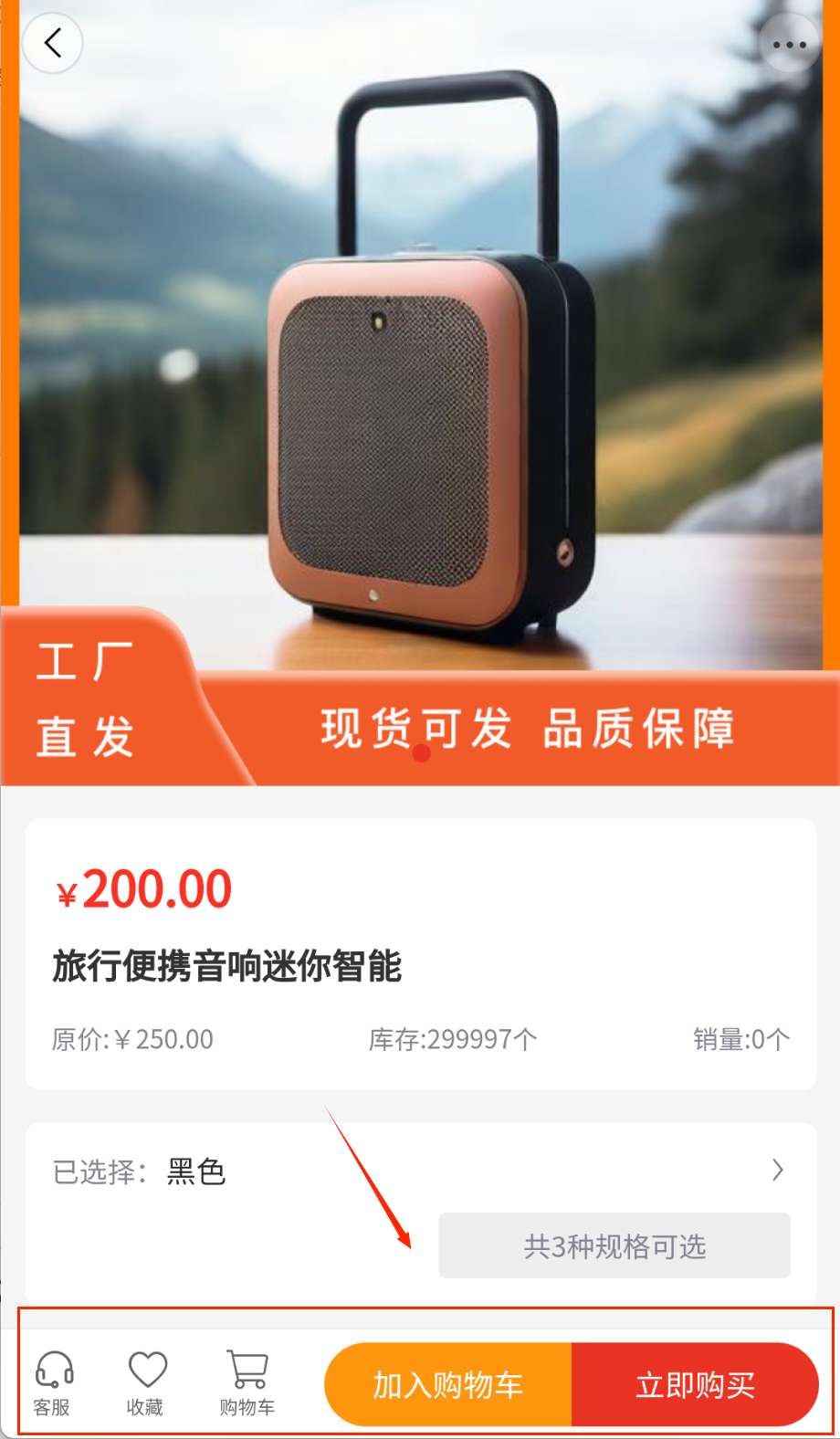Open the selected 黑色 specification row

coord(420,1171)
